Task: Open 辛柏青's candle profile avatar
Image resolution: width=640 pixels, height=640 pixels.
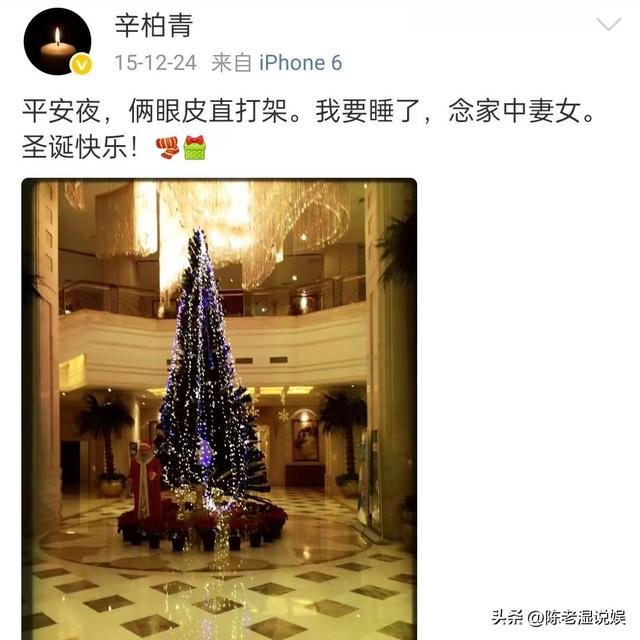Action: pos(58,41)
